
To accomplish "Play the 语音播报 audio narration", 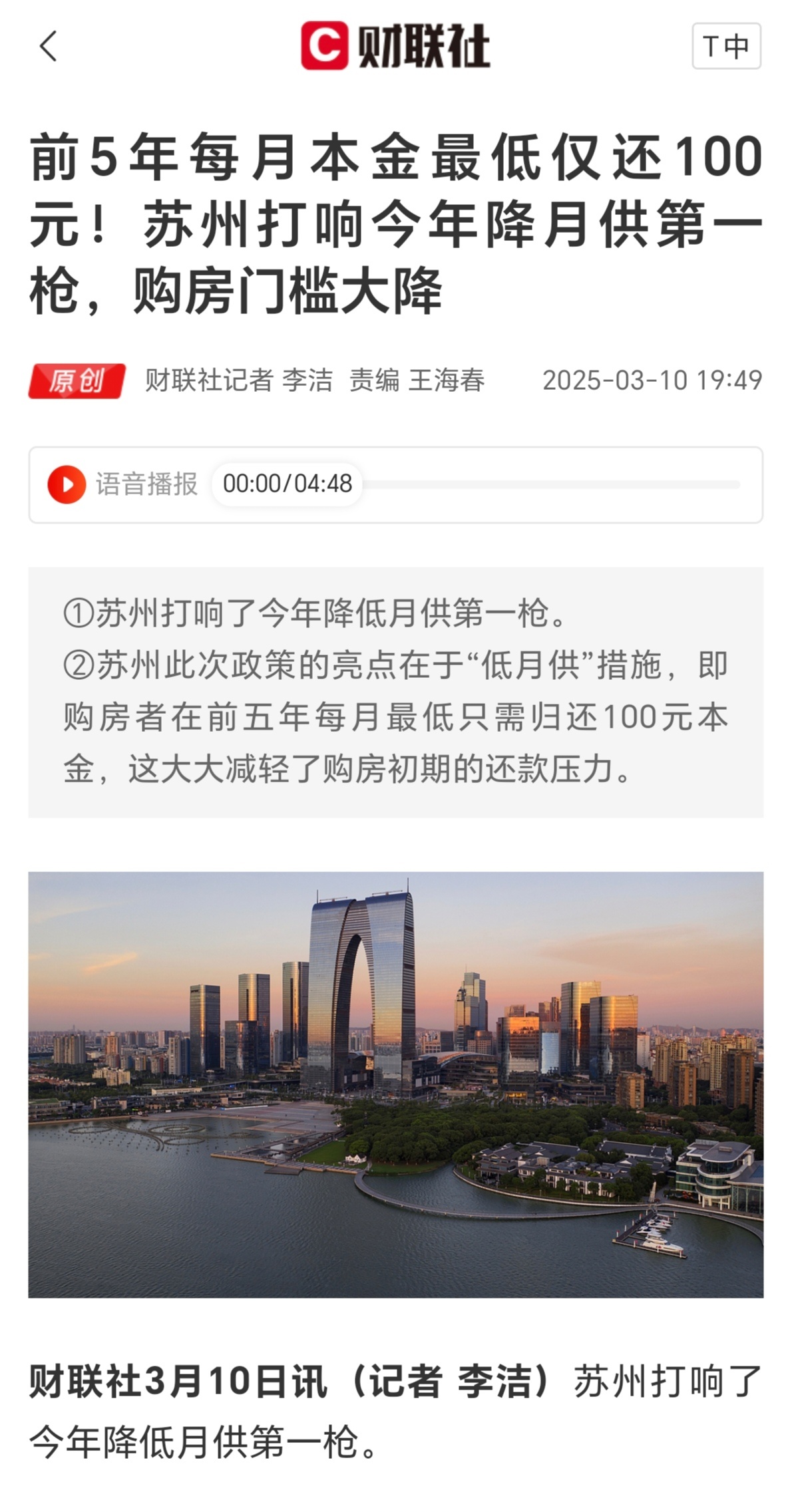I will click(x=67, y=484).
